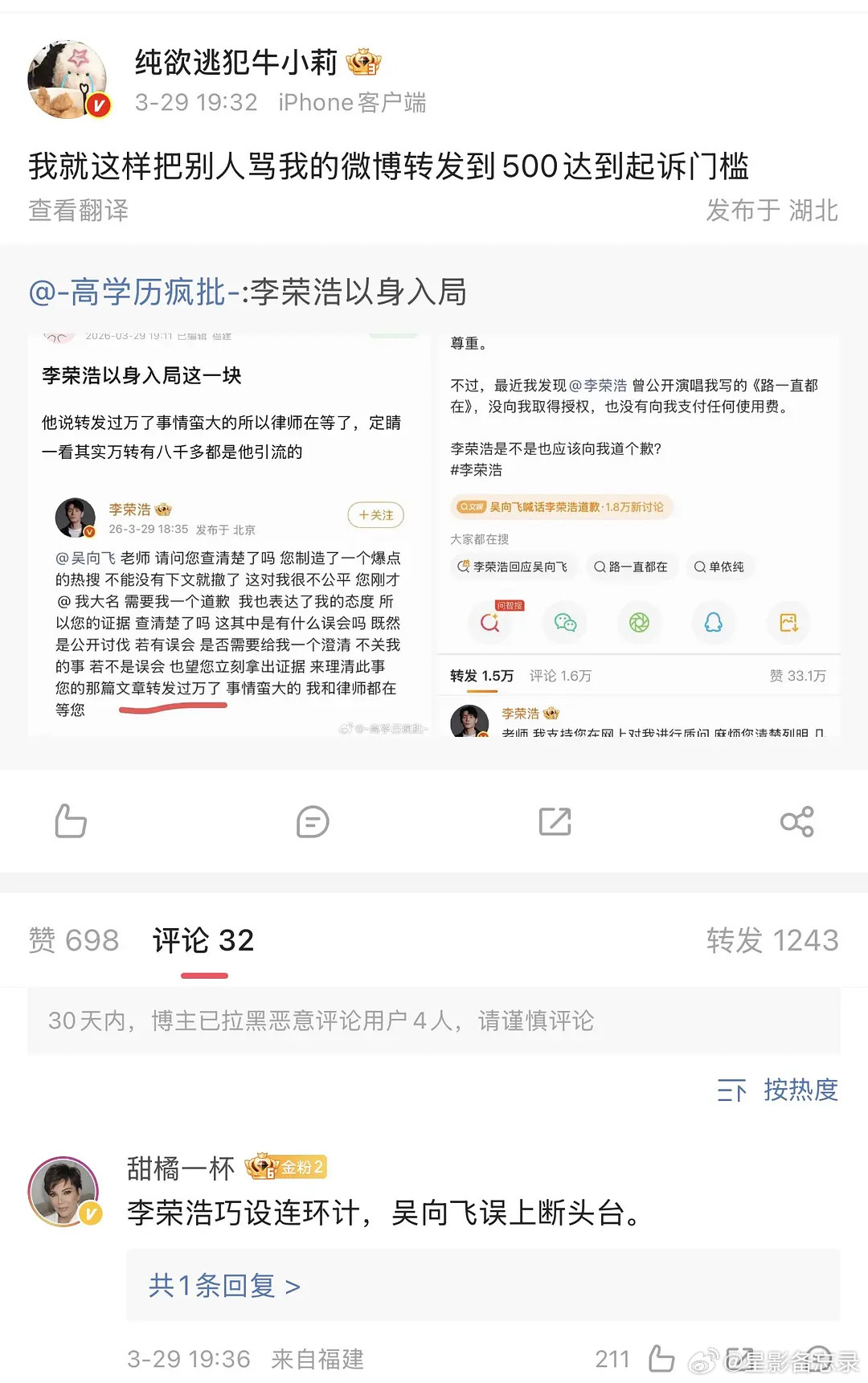Tap the thumbs-up like icon
The height and width of the screenshot is (1383, 868).
70,821
